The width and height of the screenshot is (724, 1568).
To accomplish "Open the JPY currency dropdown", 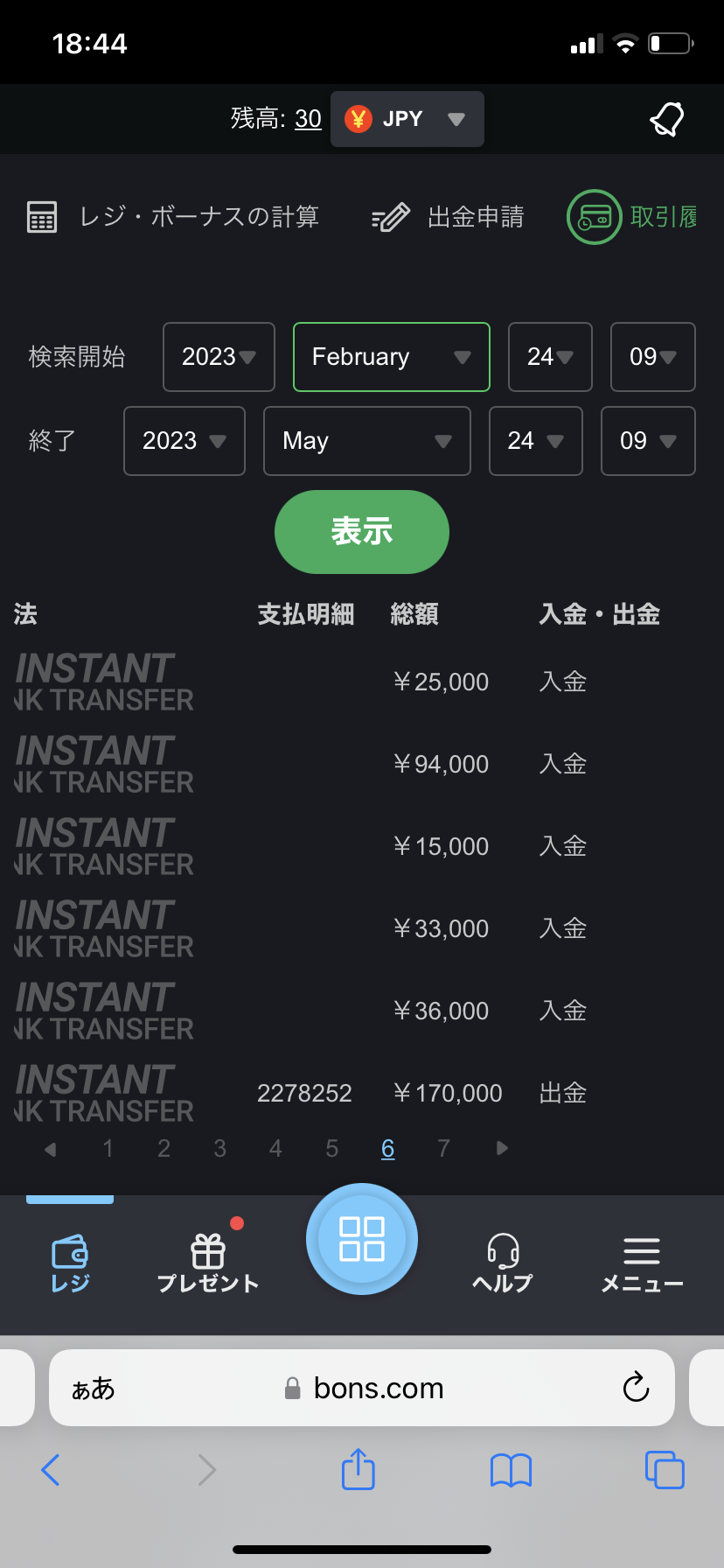I will pos(407,119).
